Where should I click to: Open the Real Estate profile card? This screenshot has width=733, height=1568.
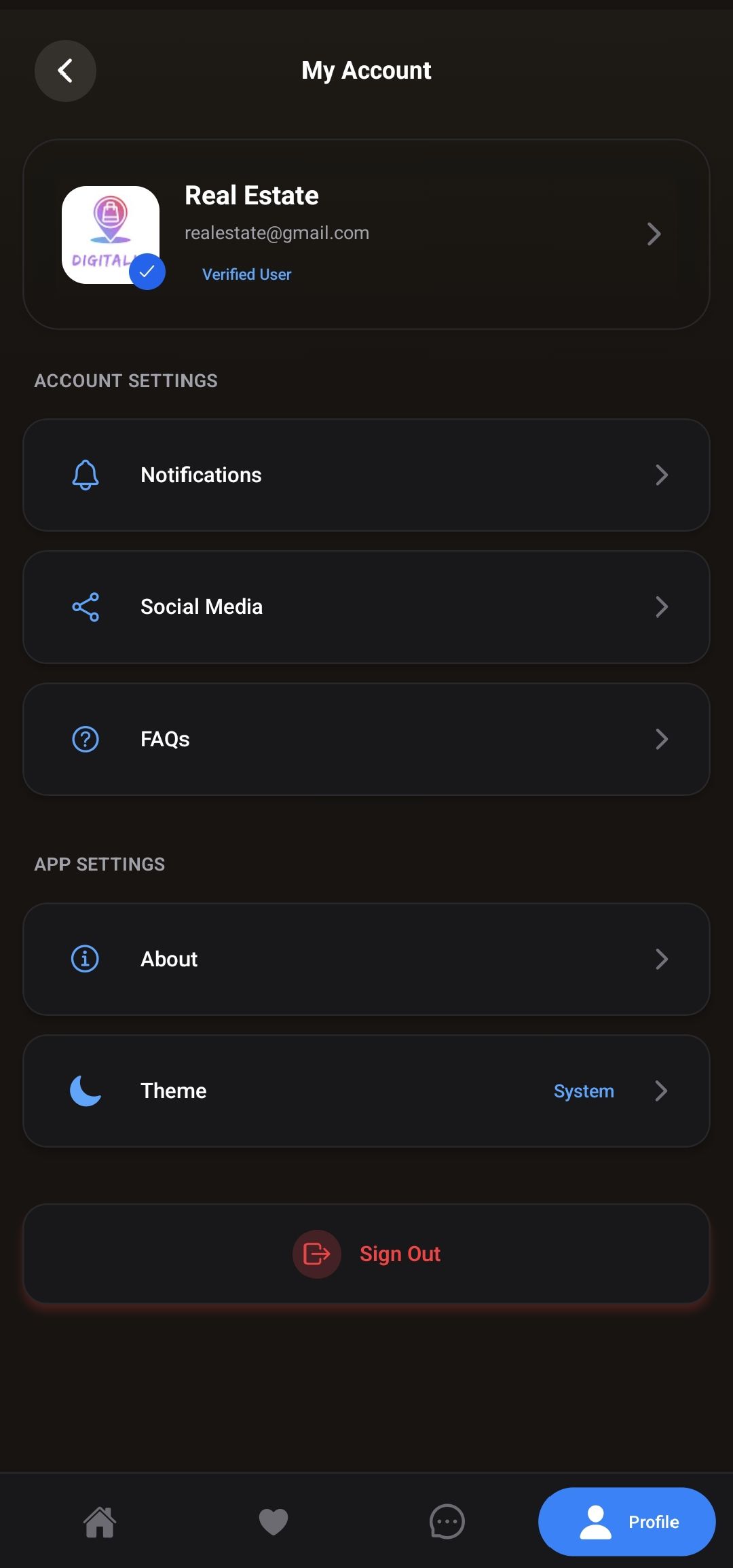366,234
